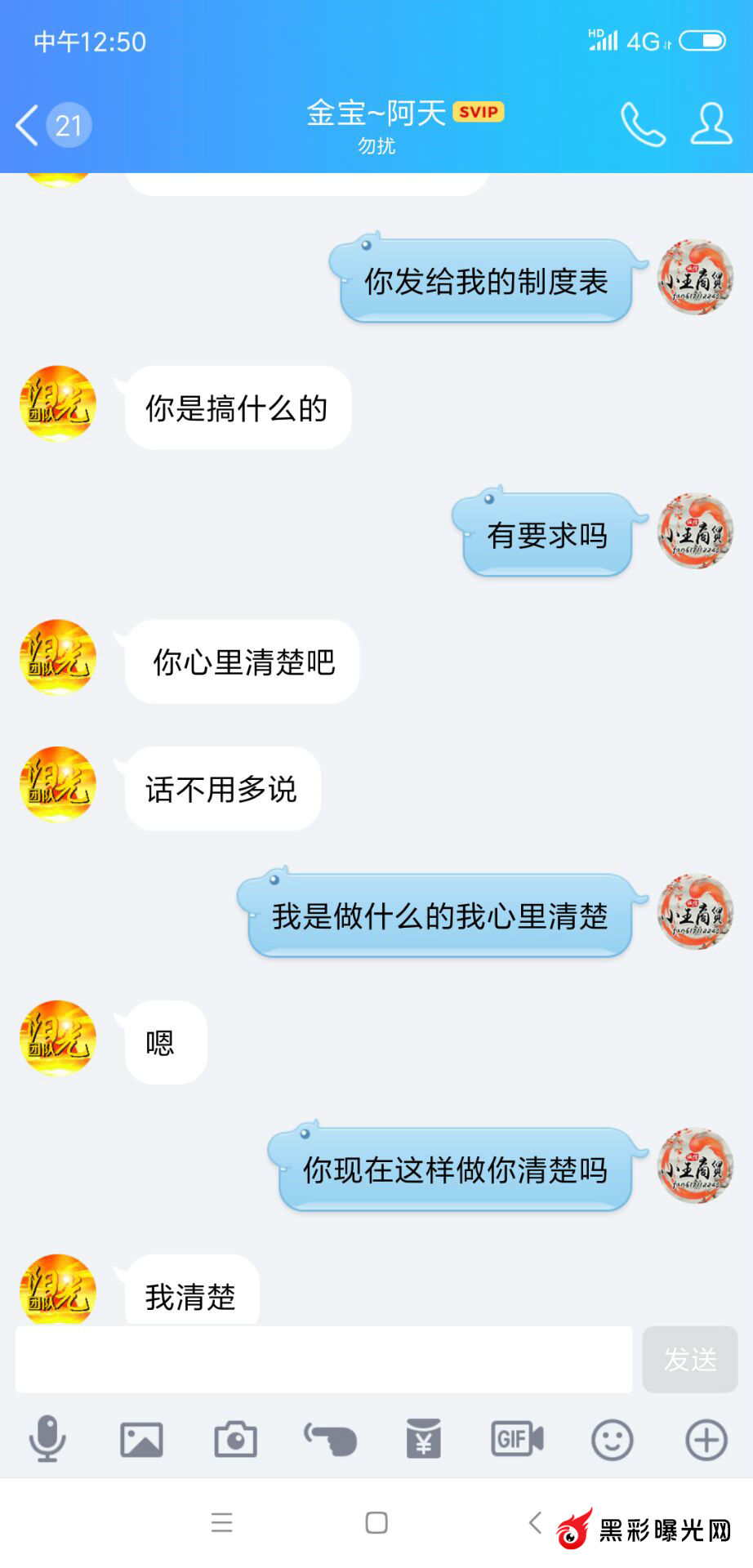This screenshot has width=753, height=1568.
Task: Tap the 发送 send button
Action: (x=689, y=1359)
